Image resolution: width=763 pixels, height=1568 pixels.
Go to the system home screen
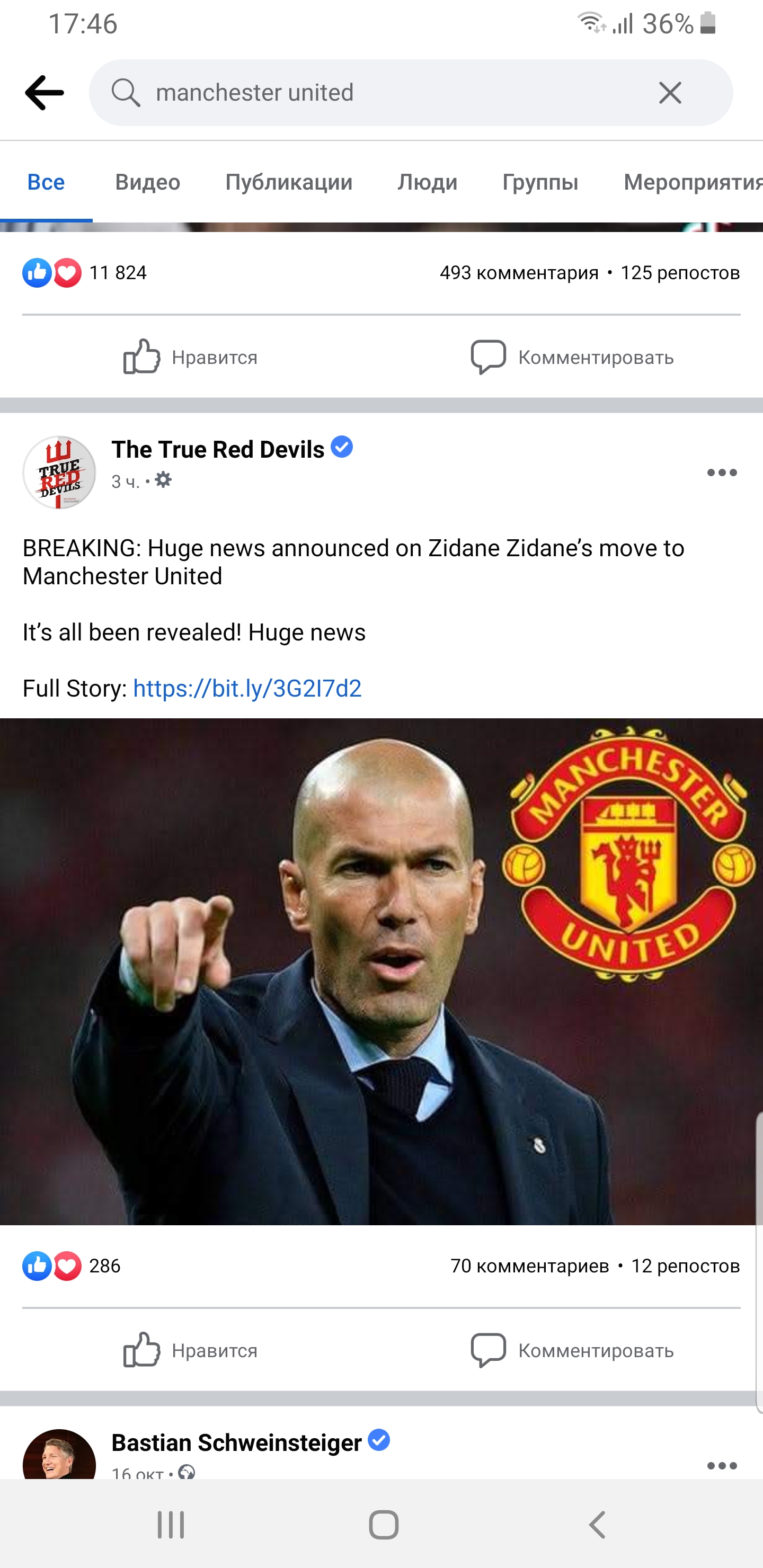(x=384, y=1525)
